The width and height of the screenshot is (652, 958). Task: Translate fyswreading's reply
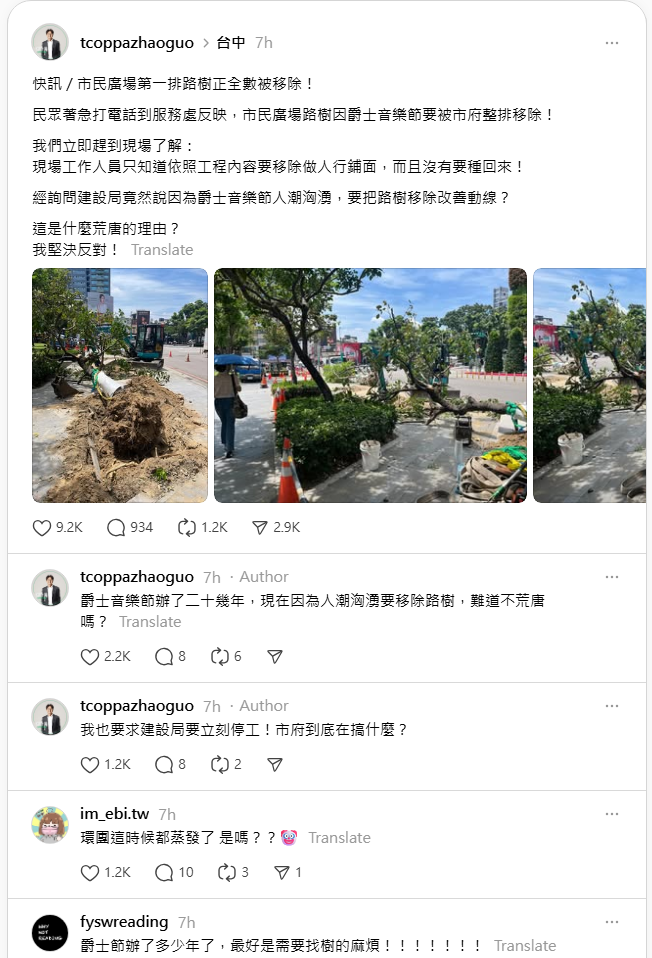click(524, 946)
